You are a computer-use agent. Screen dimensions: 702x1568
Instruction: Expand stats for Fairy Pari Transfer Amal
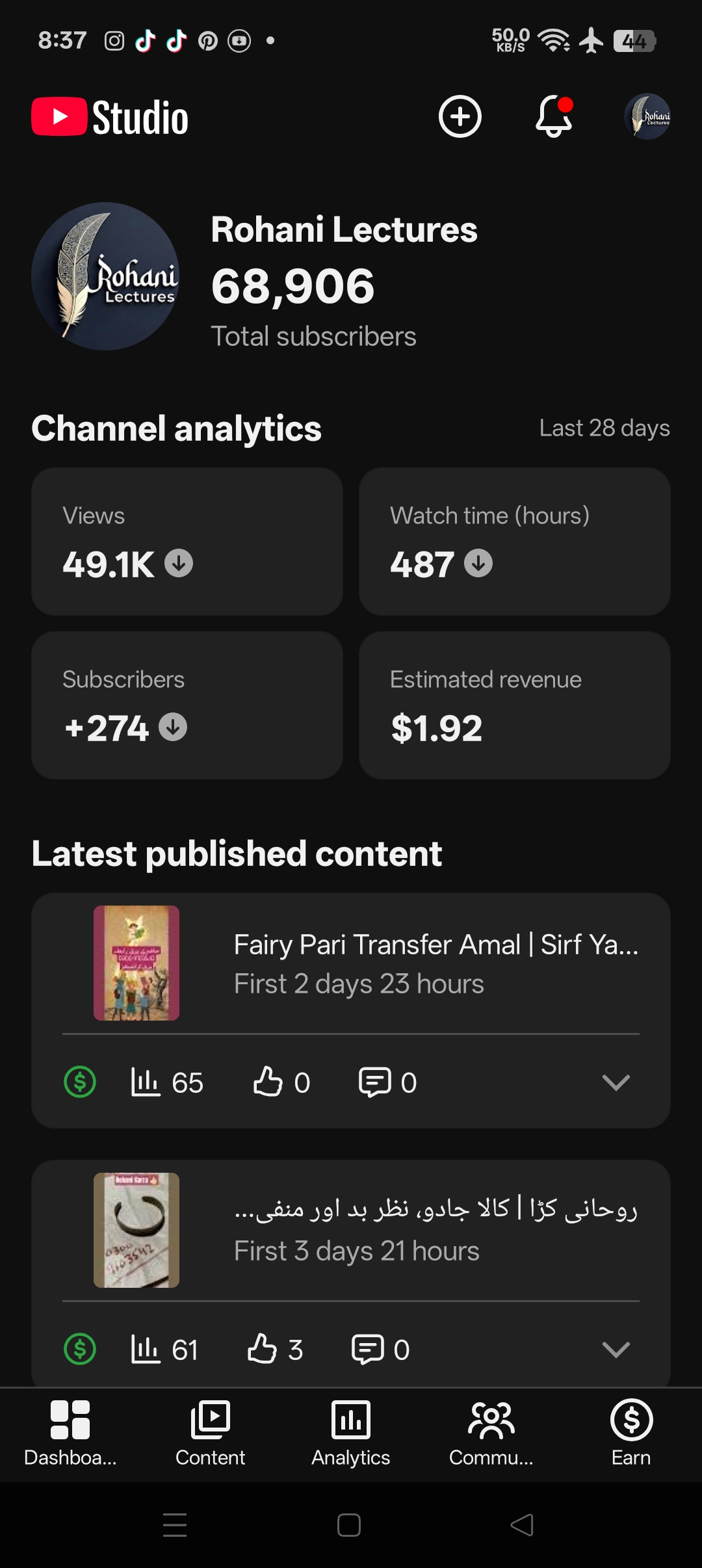click(x=616, y=1082)
